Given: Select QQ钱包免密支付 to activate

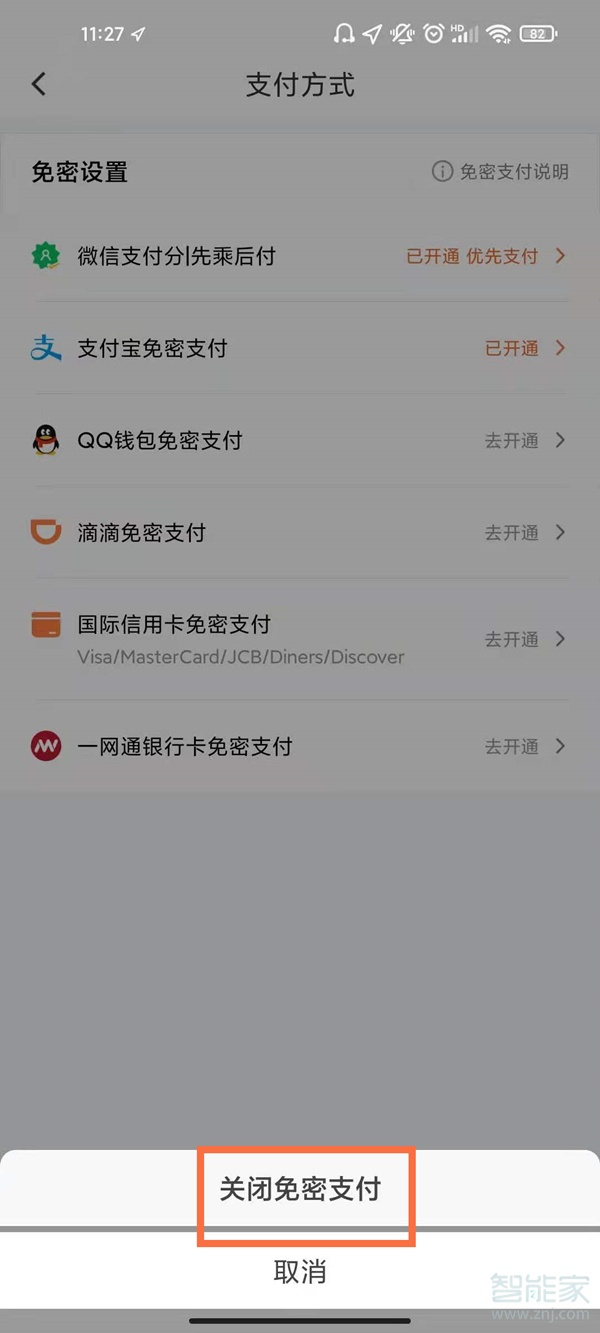Looking at the screenshot, I should [x=300, y=441].
